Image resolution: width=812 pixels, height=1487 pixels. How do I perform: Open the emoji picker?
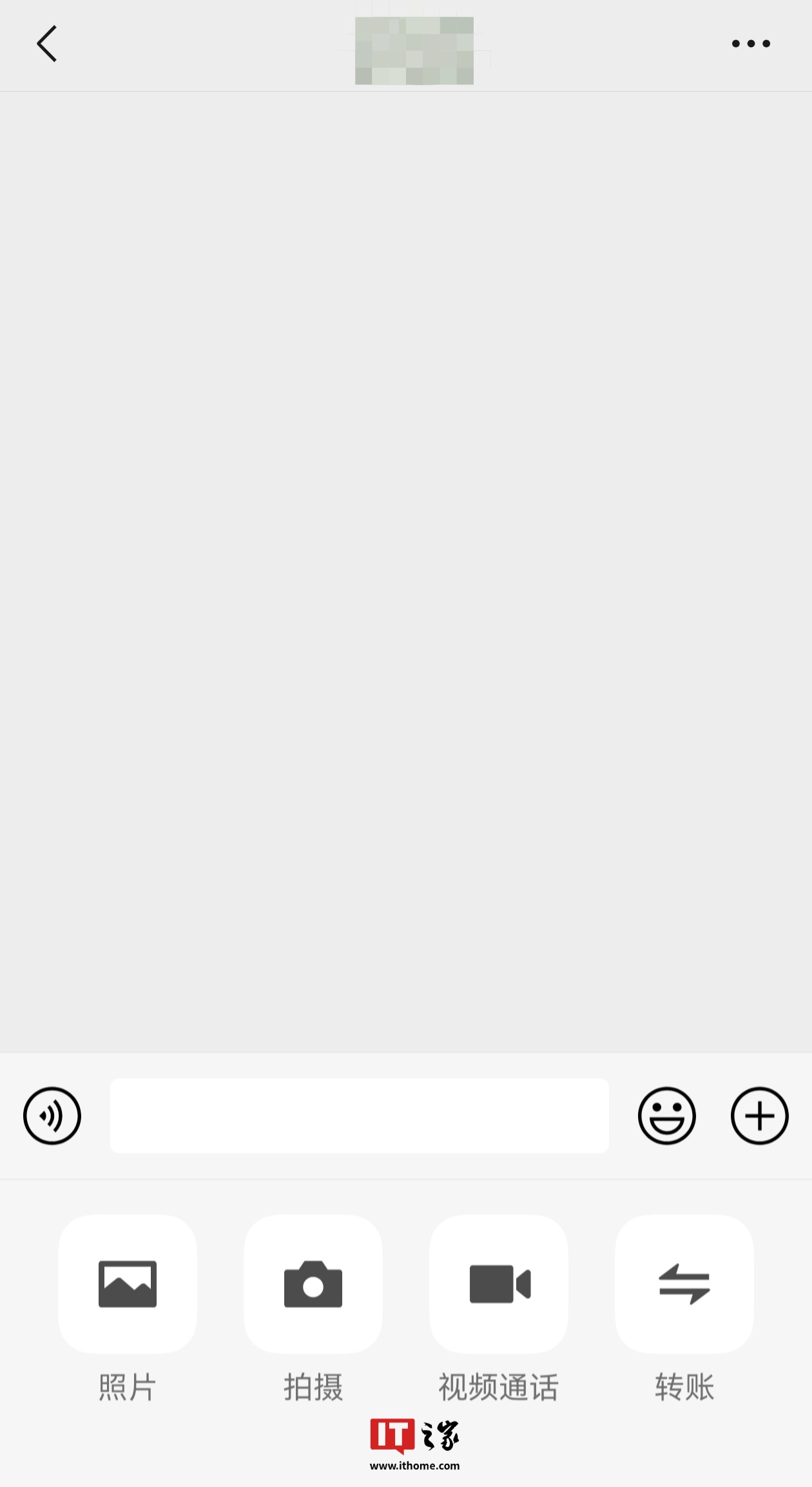coord(667,1115)
